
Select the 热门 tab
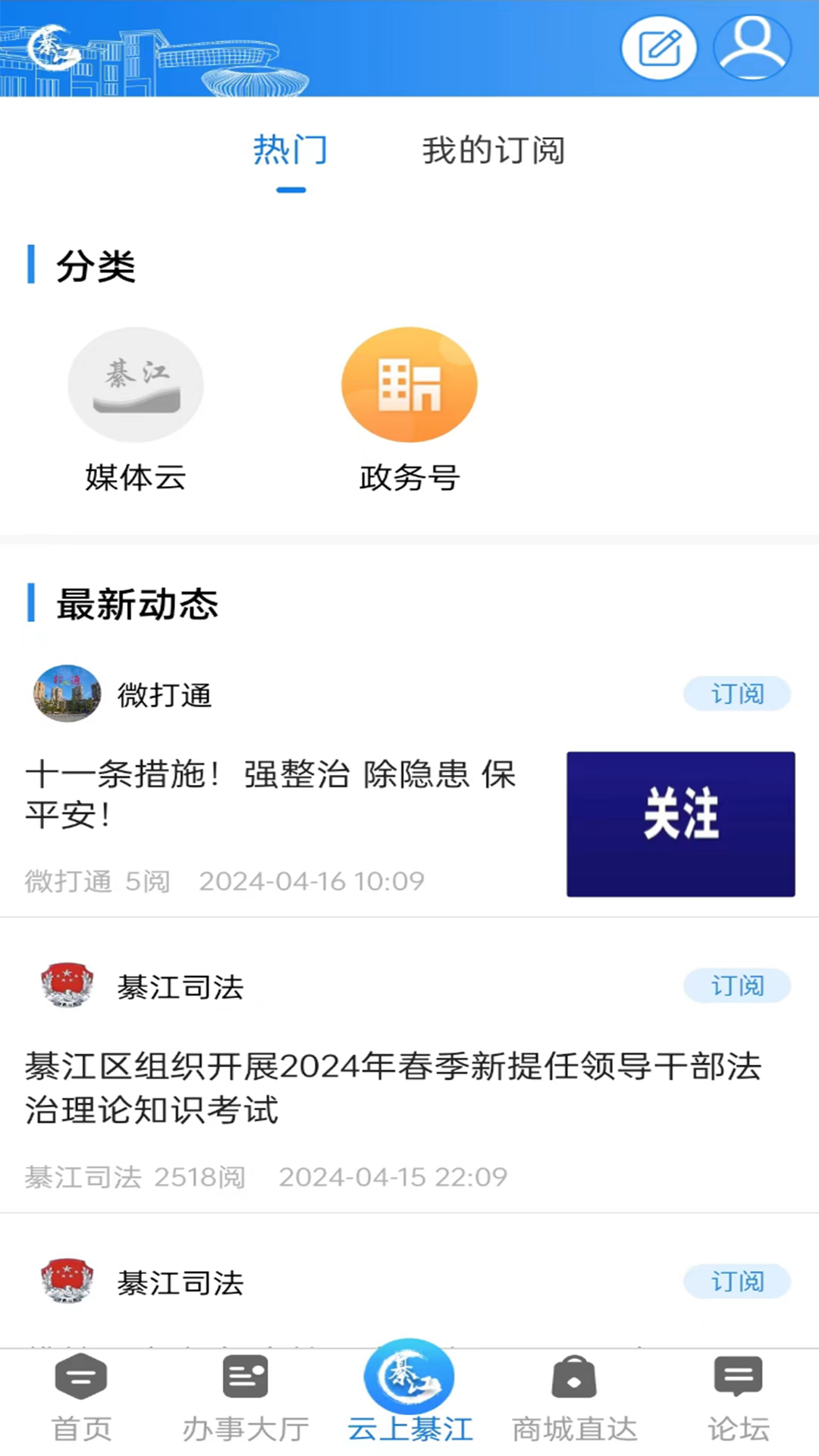point(290,150)
